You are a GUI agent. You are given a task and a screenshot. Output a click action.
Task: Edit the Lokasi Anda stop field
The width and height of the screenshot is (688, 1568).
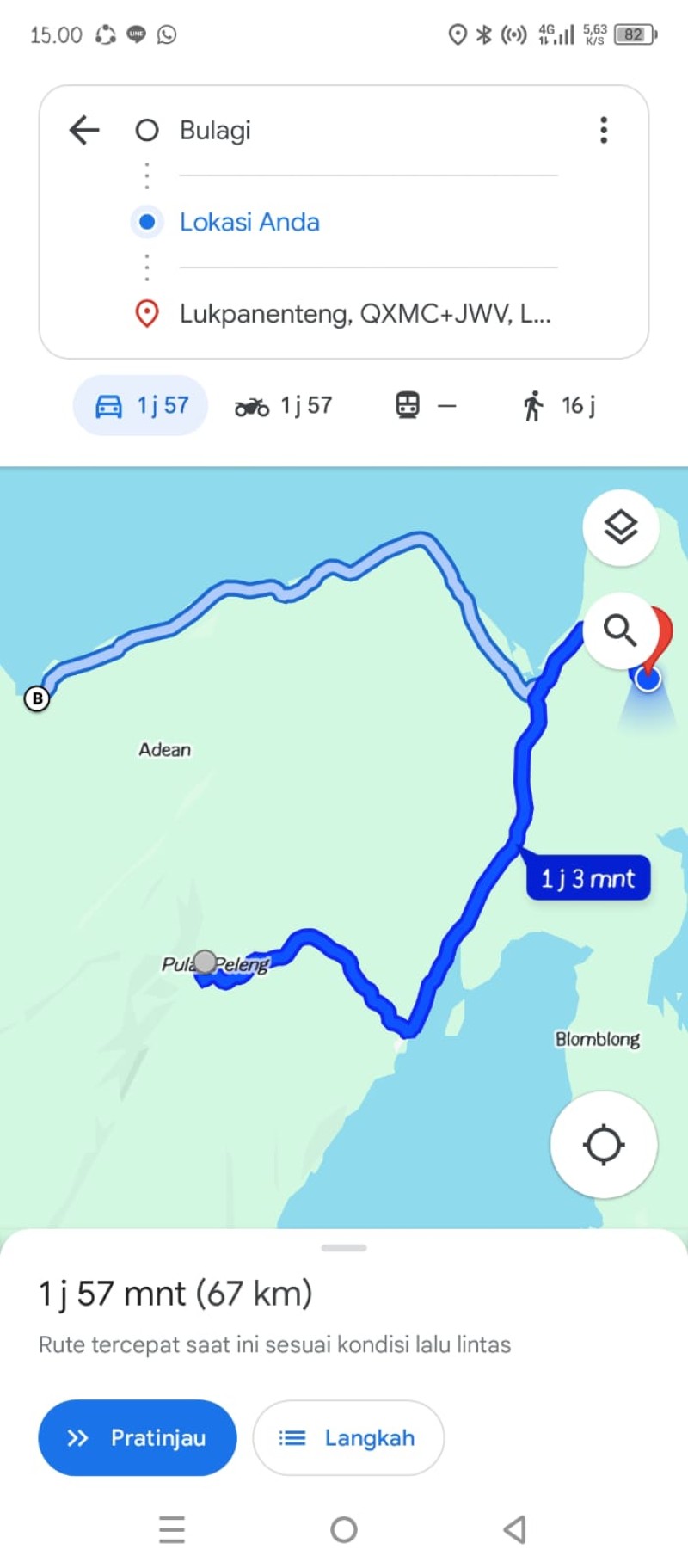click(368, 222)
